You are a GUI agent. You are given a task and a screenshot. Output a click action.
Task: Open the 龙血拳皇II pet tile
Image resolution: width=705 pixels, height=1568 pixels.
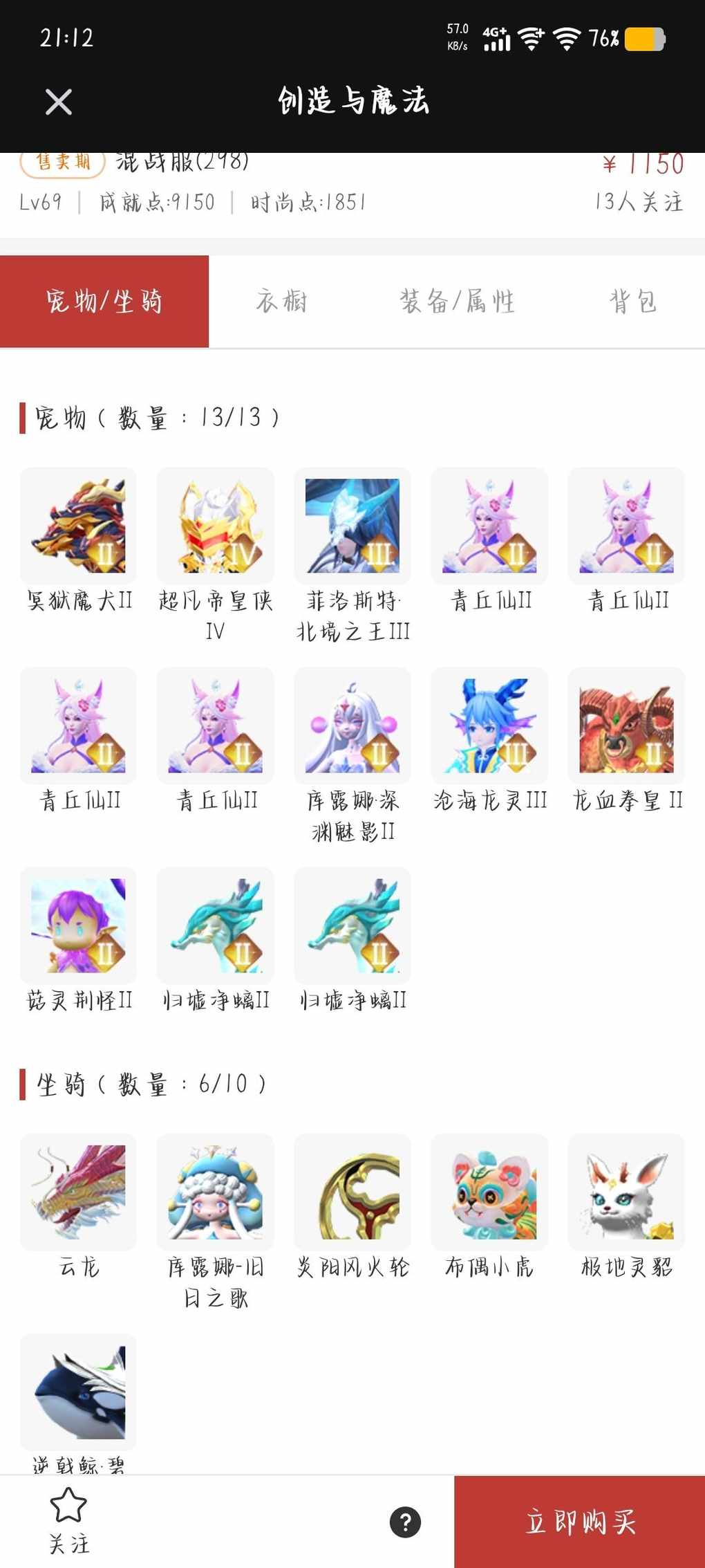pos(626,726)
